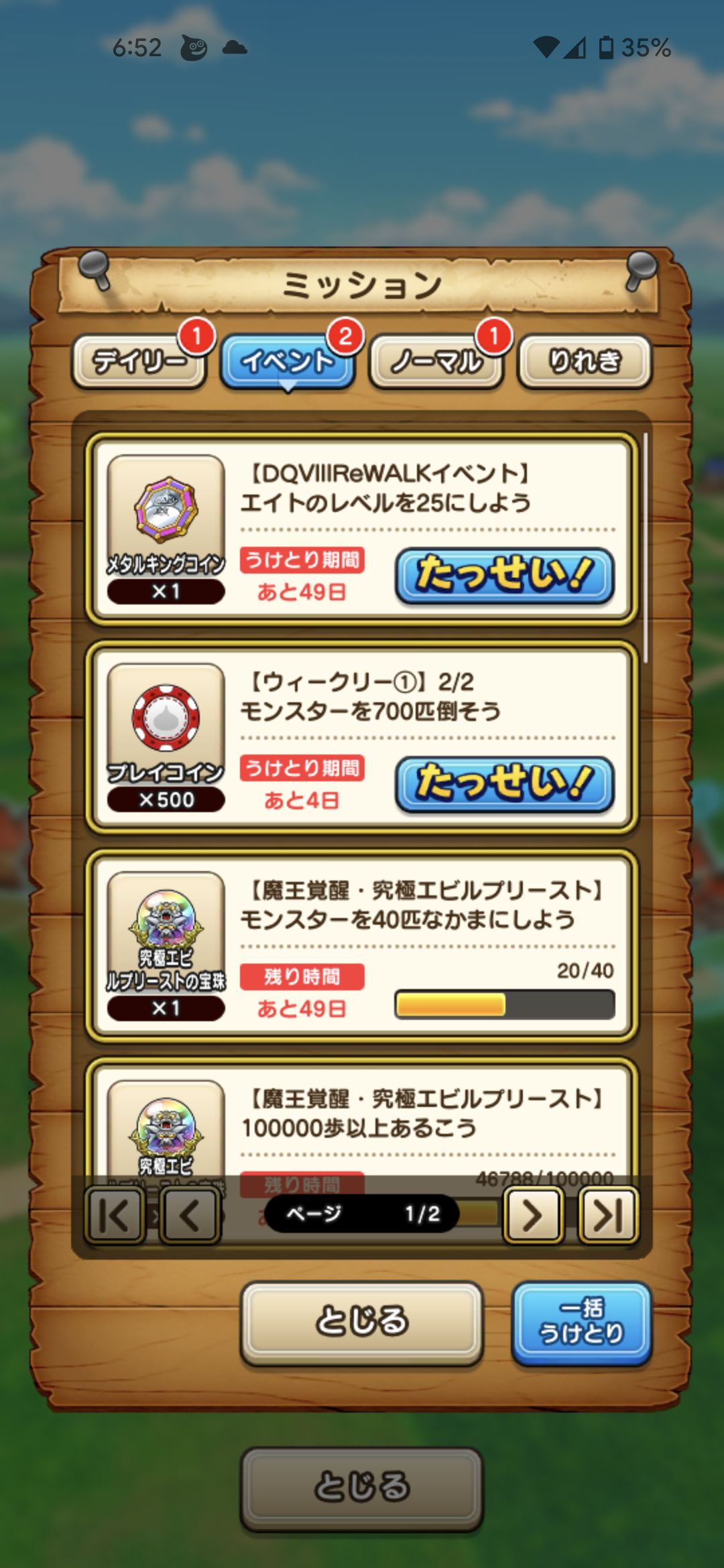The image size is (724, 1568).
Task: Open the ノーマル missions tab
Action: 436,362
